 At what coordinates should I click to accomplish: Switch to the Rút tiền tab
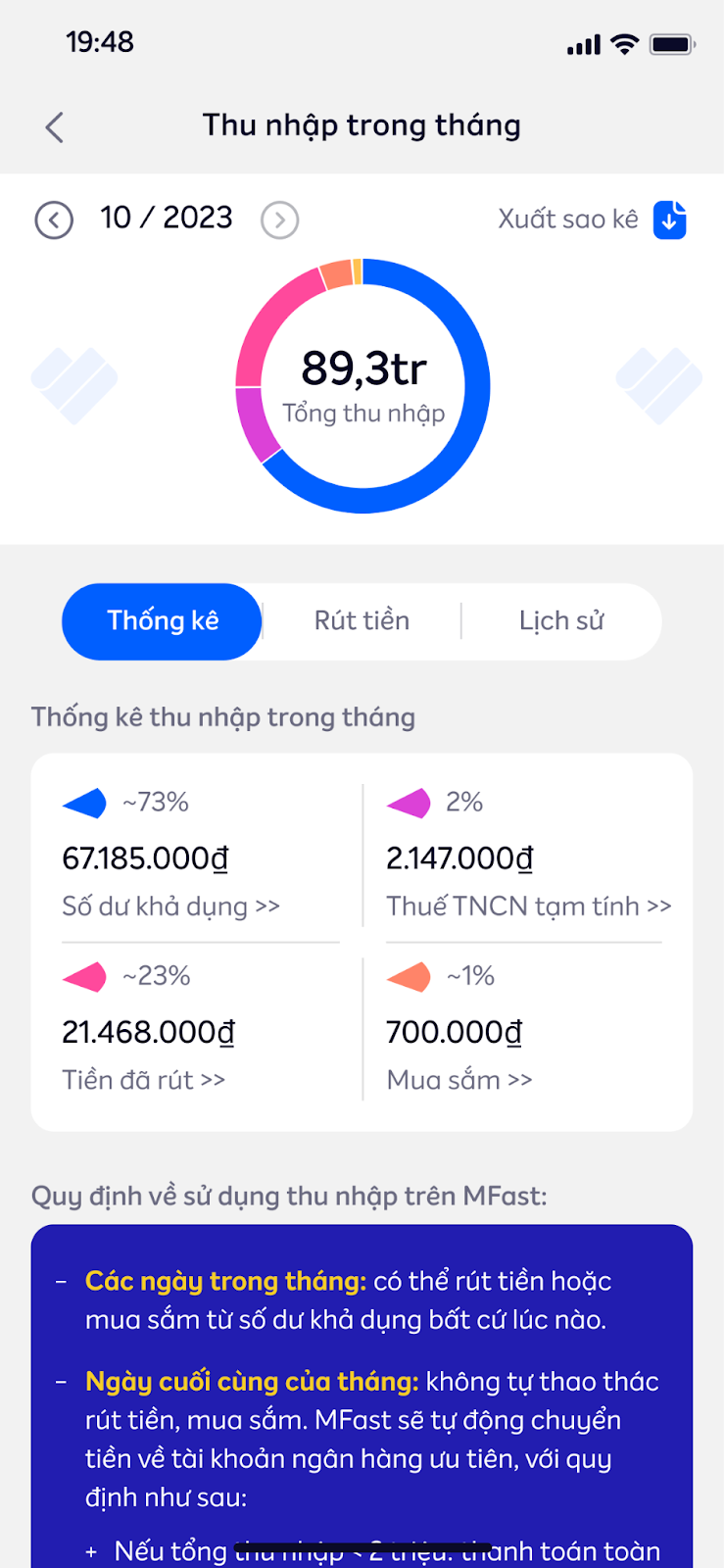click(362, 621)
